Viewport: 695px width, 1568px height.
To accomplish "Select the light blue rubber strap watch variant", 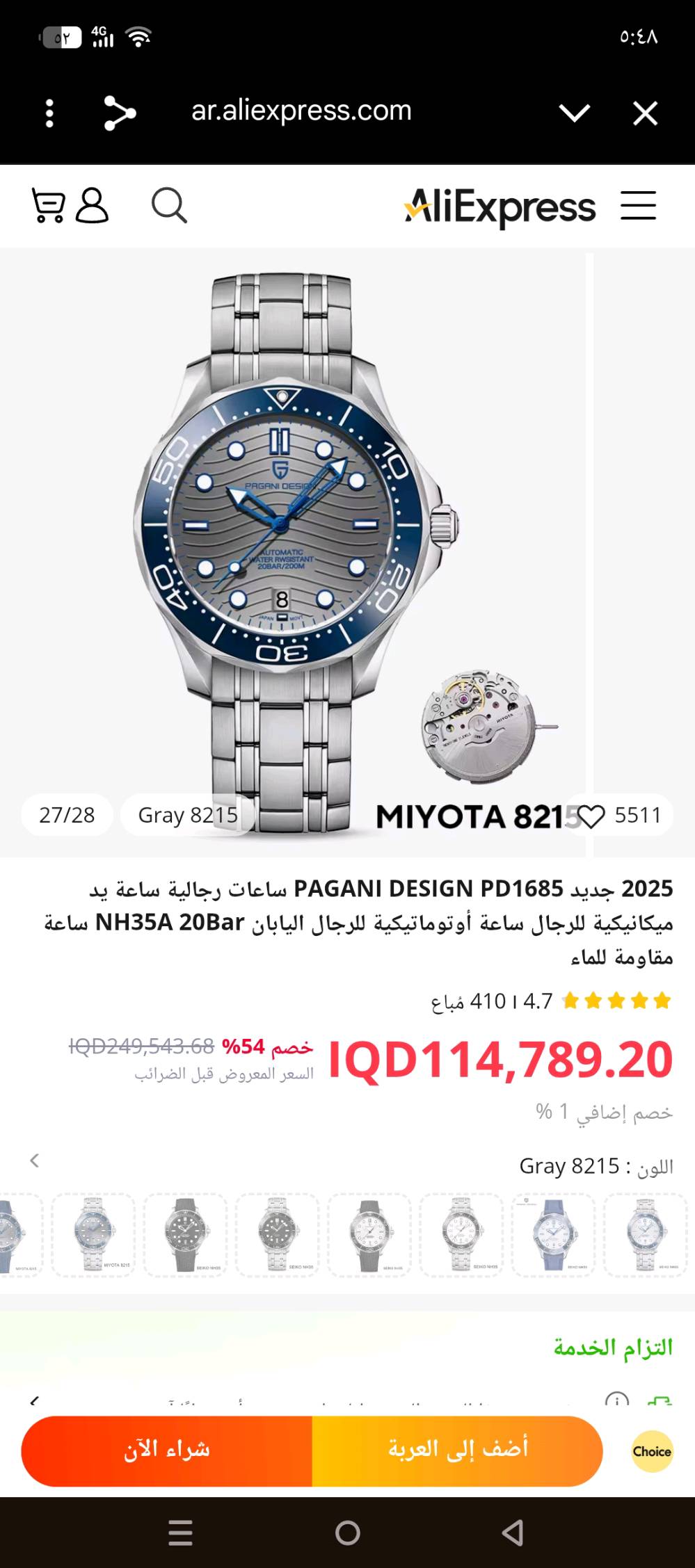I will [553, 1235].
